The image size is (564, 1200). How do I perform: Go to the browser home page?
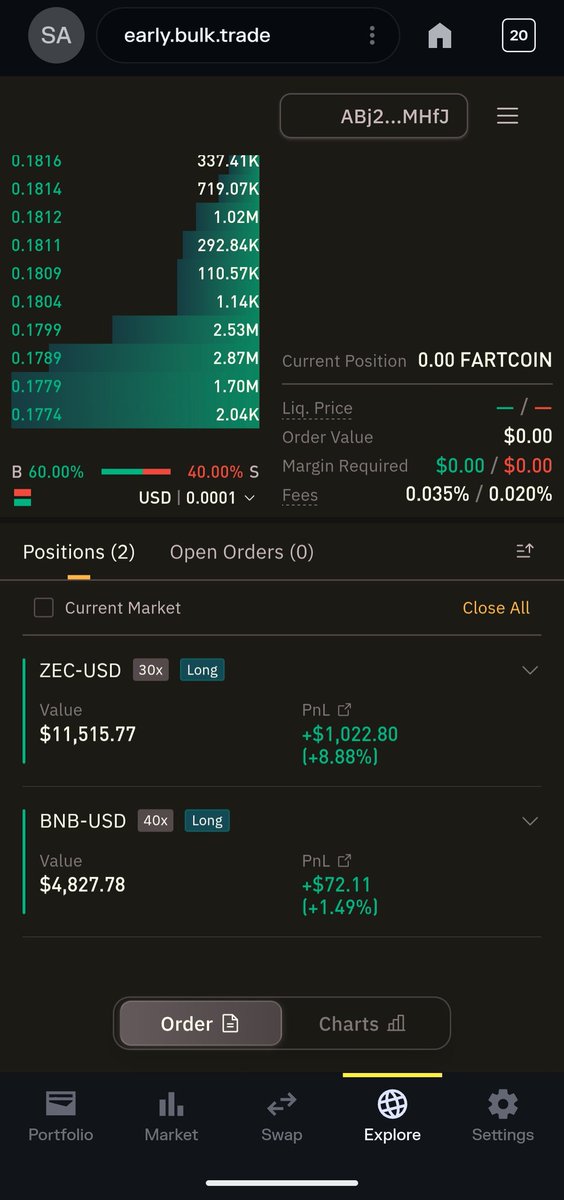coord(440,36)
